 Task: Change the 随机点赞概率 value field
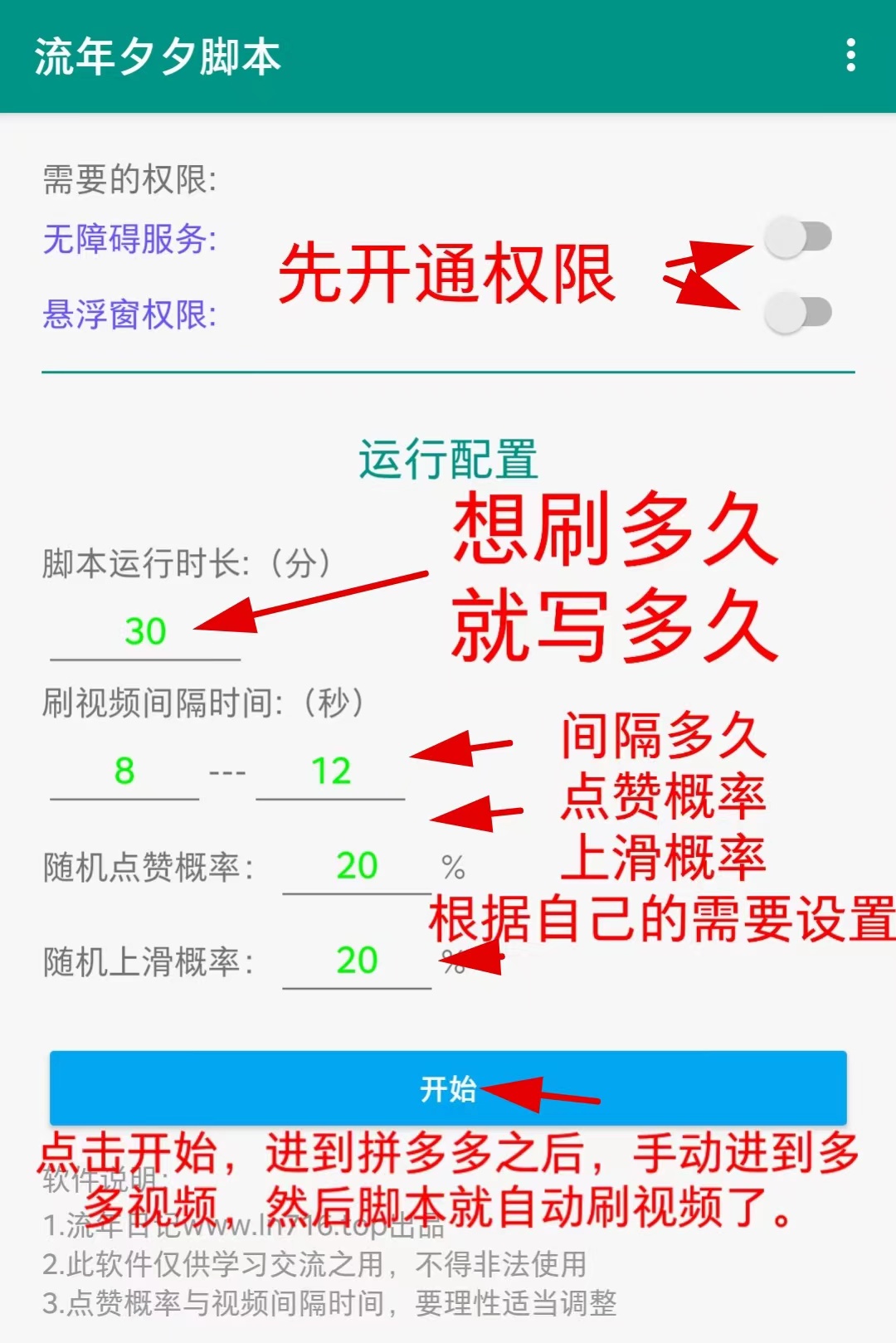click(x=357, y=867)
